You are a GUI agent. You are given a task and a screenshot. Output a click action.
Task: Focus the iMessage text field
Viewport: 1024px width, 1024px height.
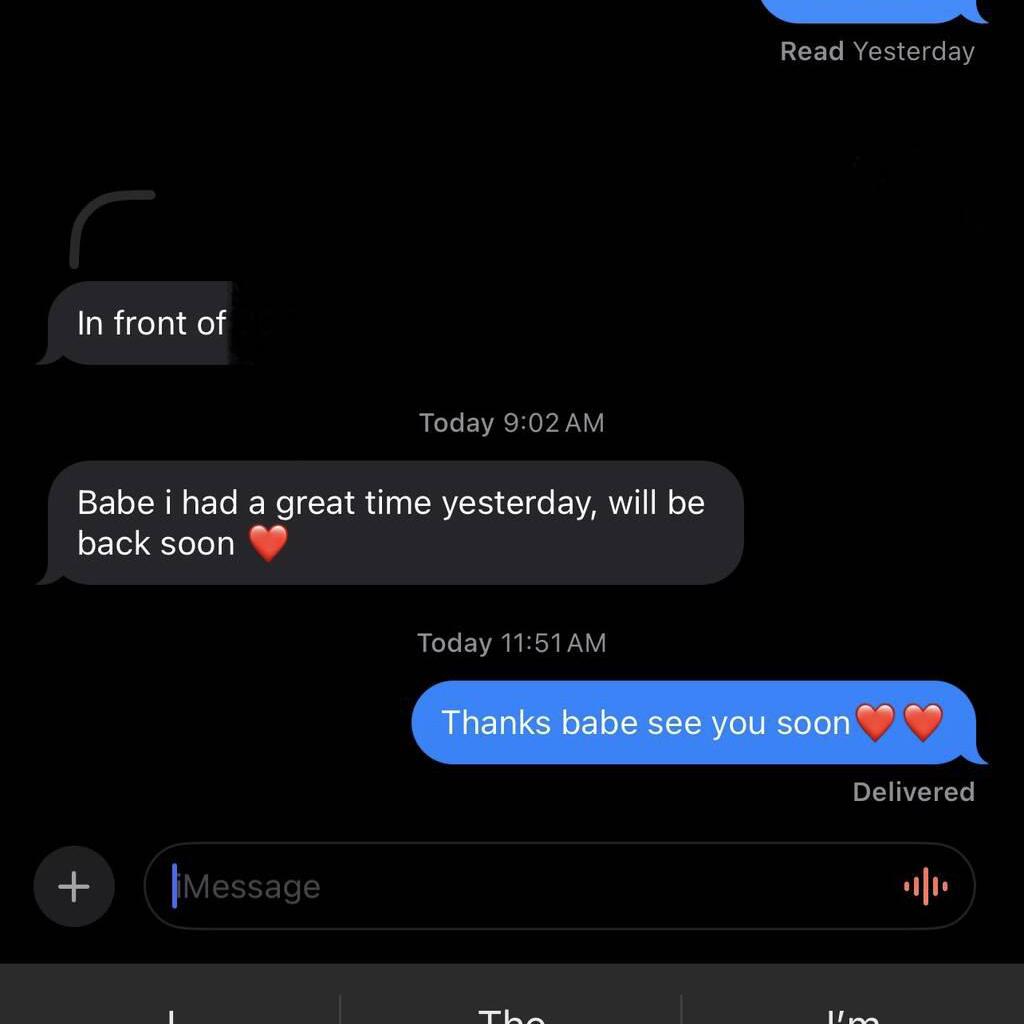[x=520, y=886]
